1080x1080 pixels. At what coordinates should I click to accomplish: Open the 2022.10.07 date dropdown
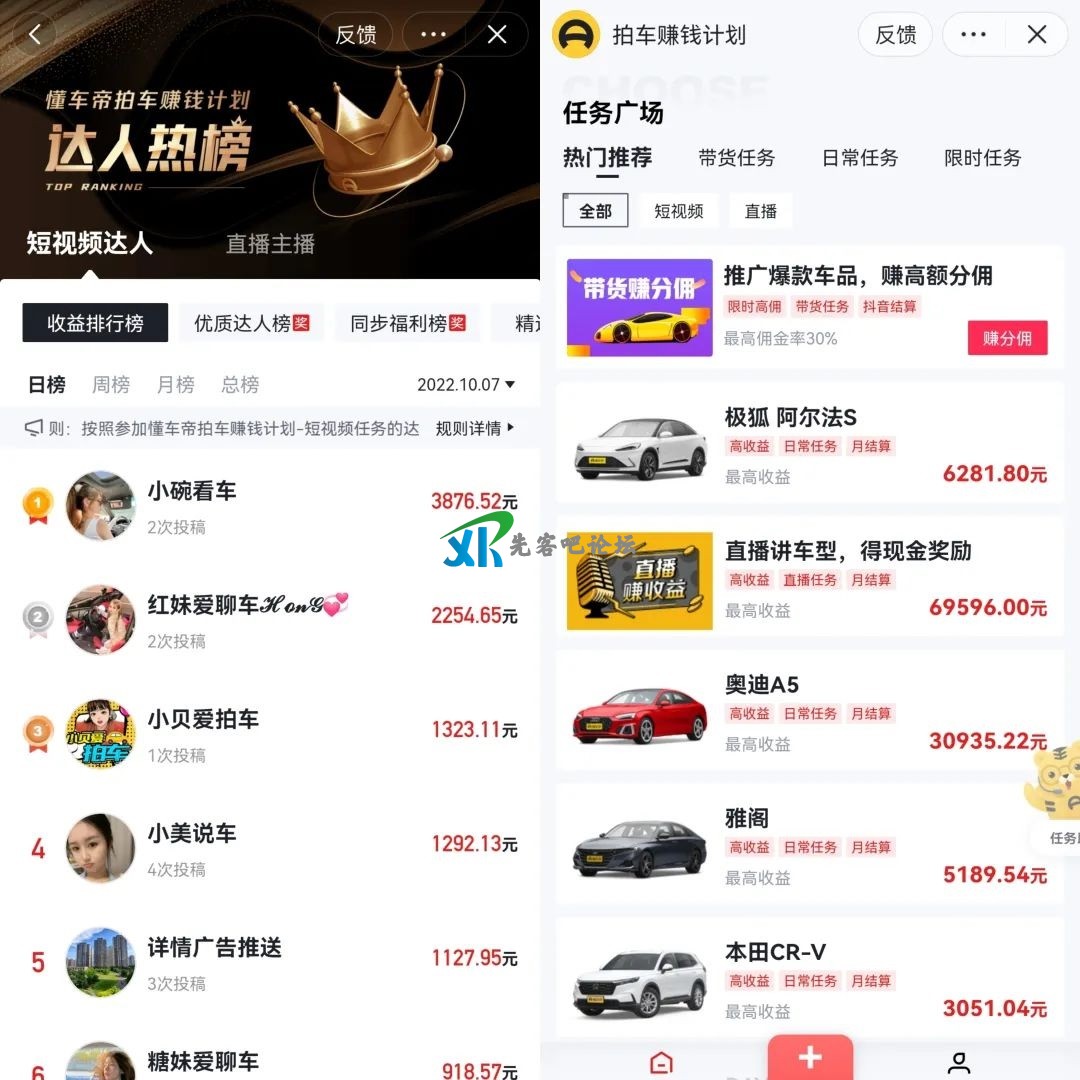click(x=466, y=385)
